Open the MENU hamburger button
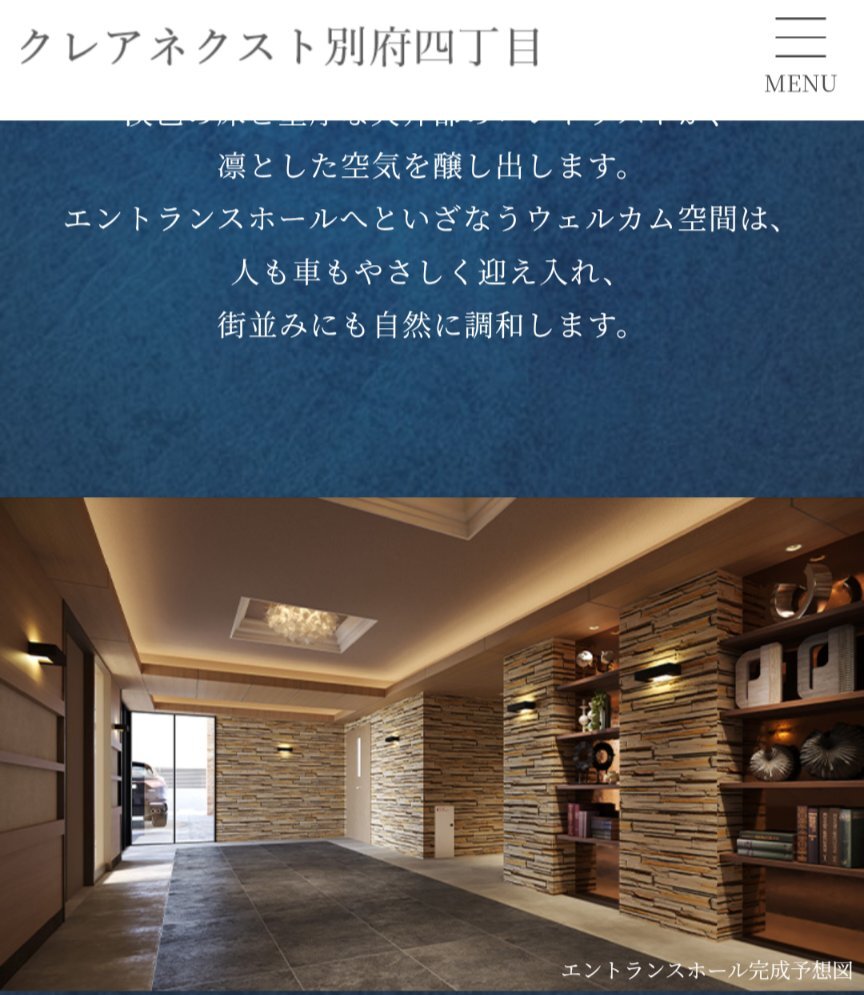This screenshot has width=864, height=995. click(800, 56)
